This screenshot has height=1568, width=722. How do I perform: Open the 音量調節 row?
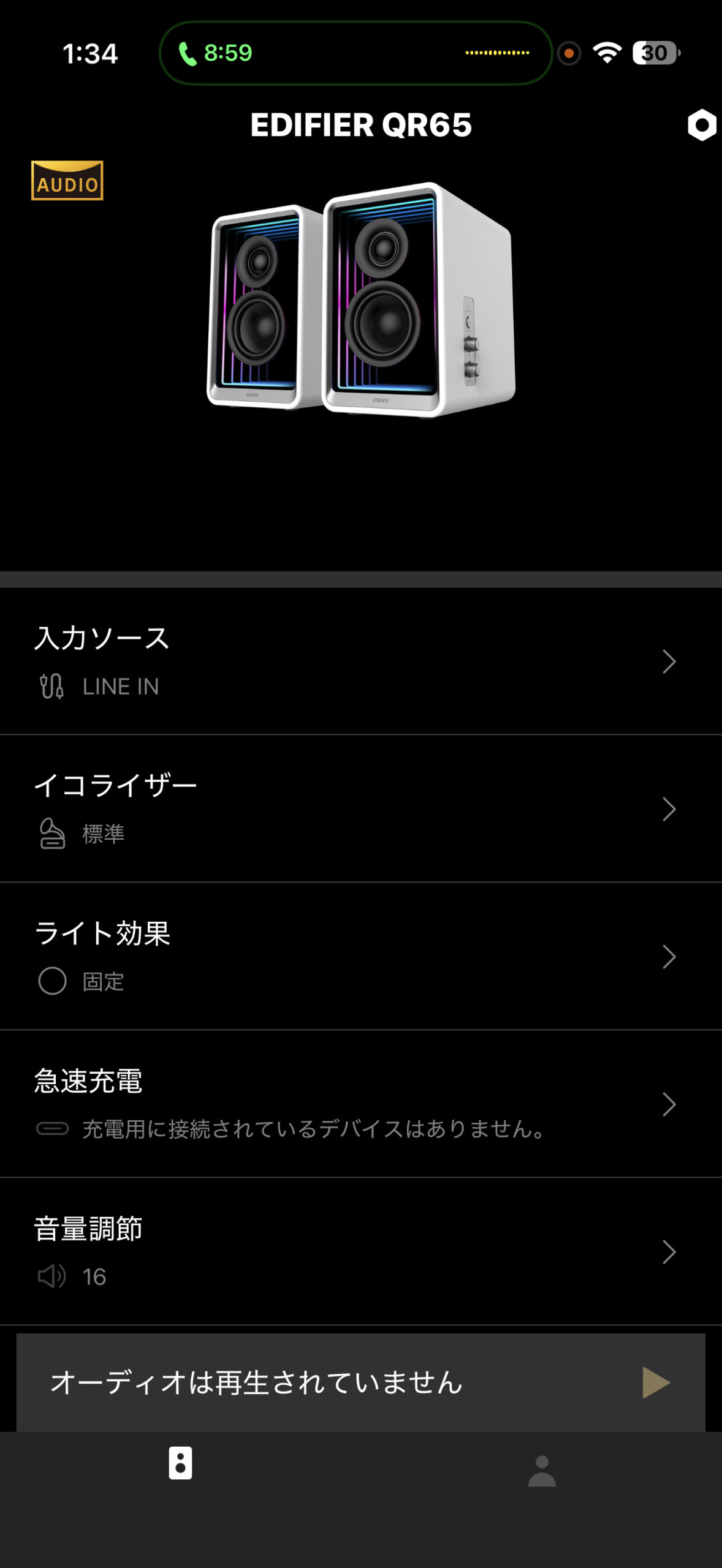(360, 1251)
